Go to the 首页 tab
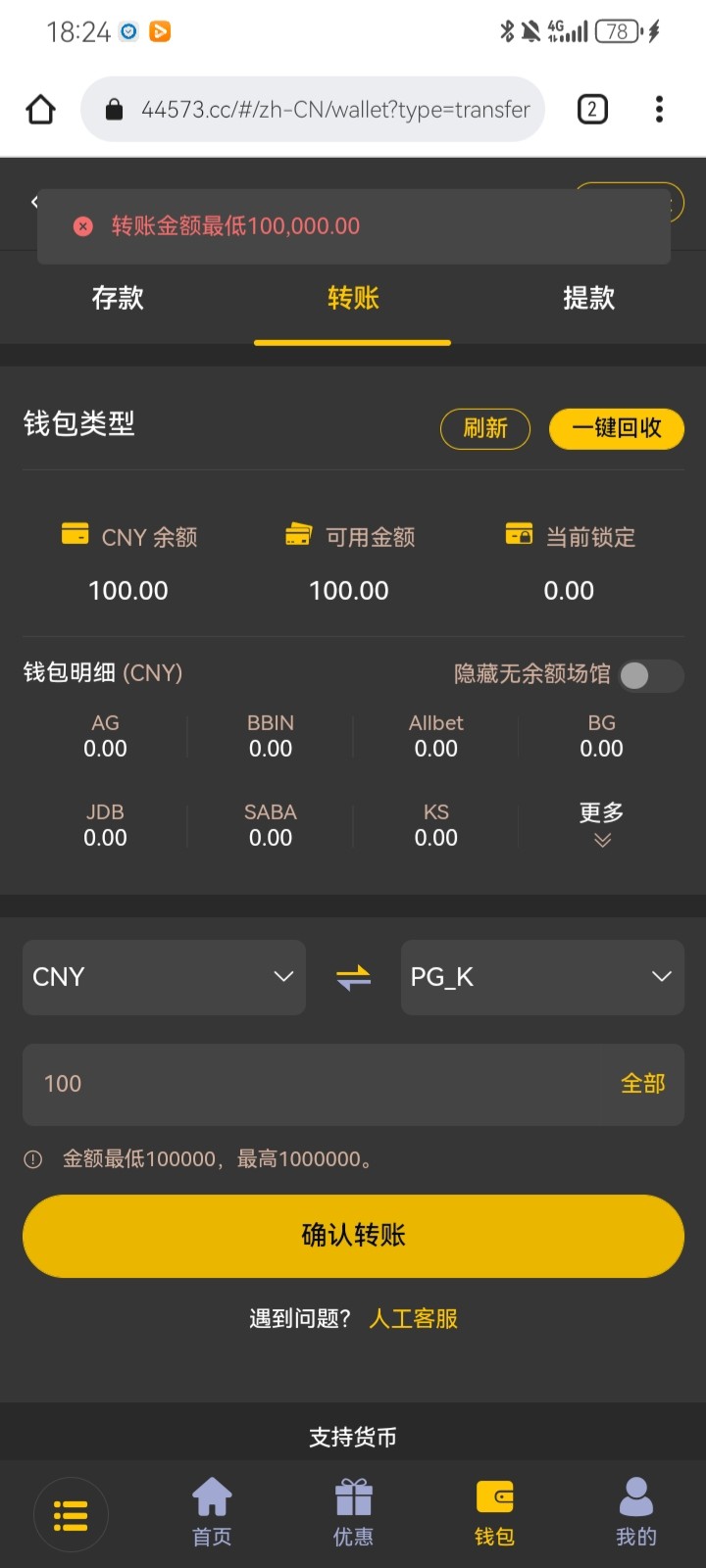 click(212, 1512)
